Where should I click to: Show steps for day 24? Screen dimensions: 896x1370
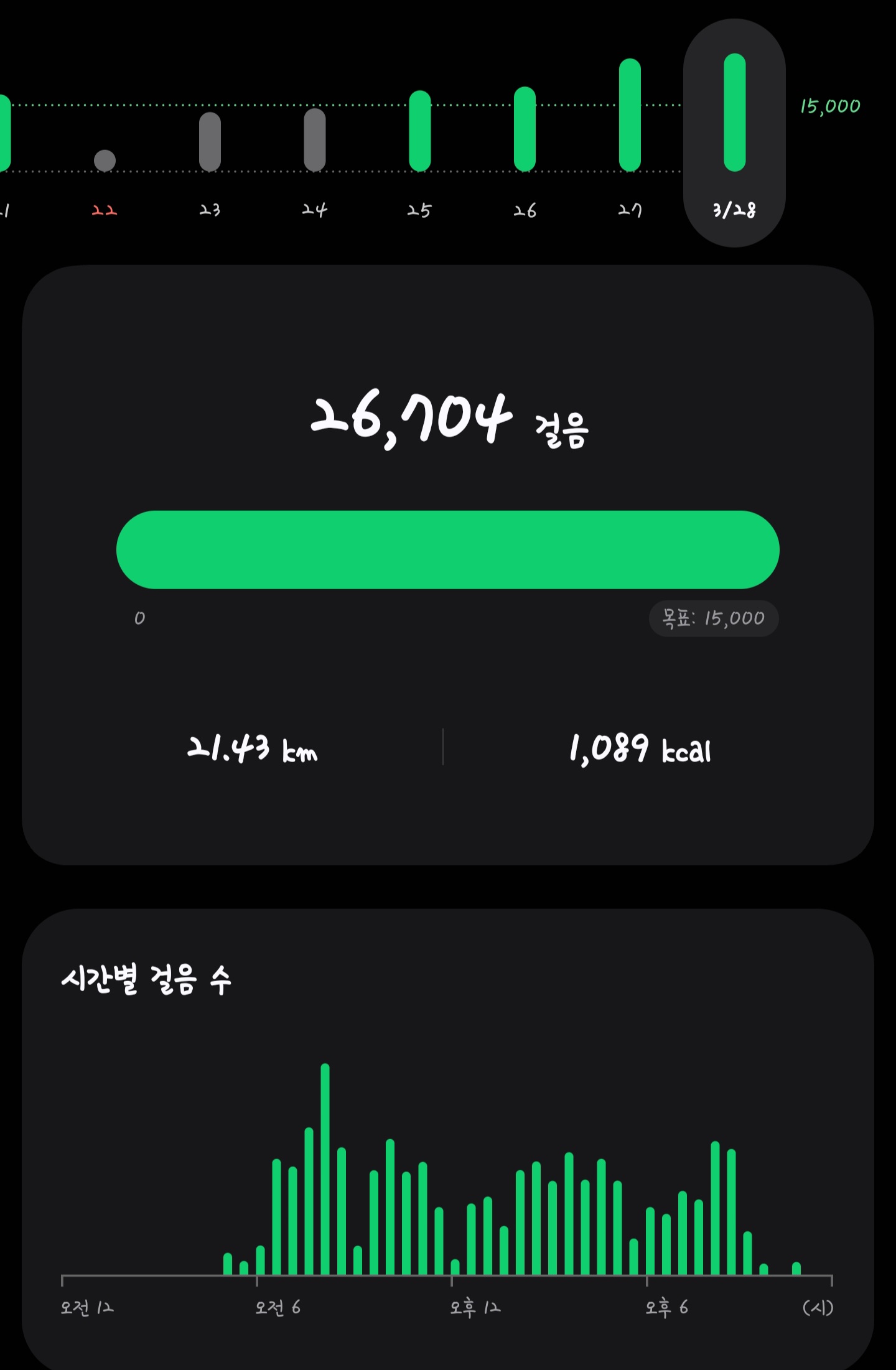click(315, 140)
